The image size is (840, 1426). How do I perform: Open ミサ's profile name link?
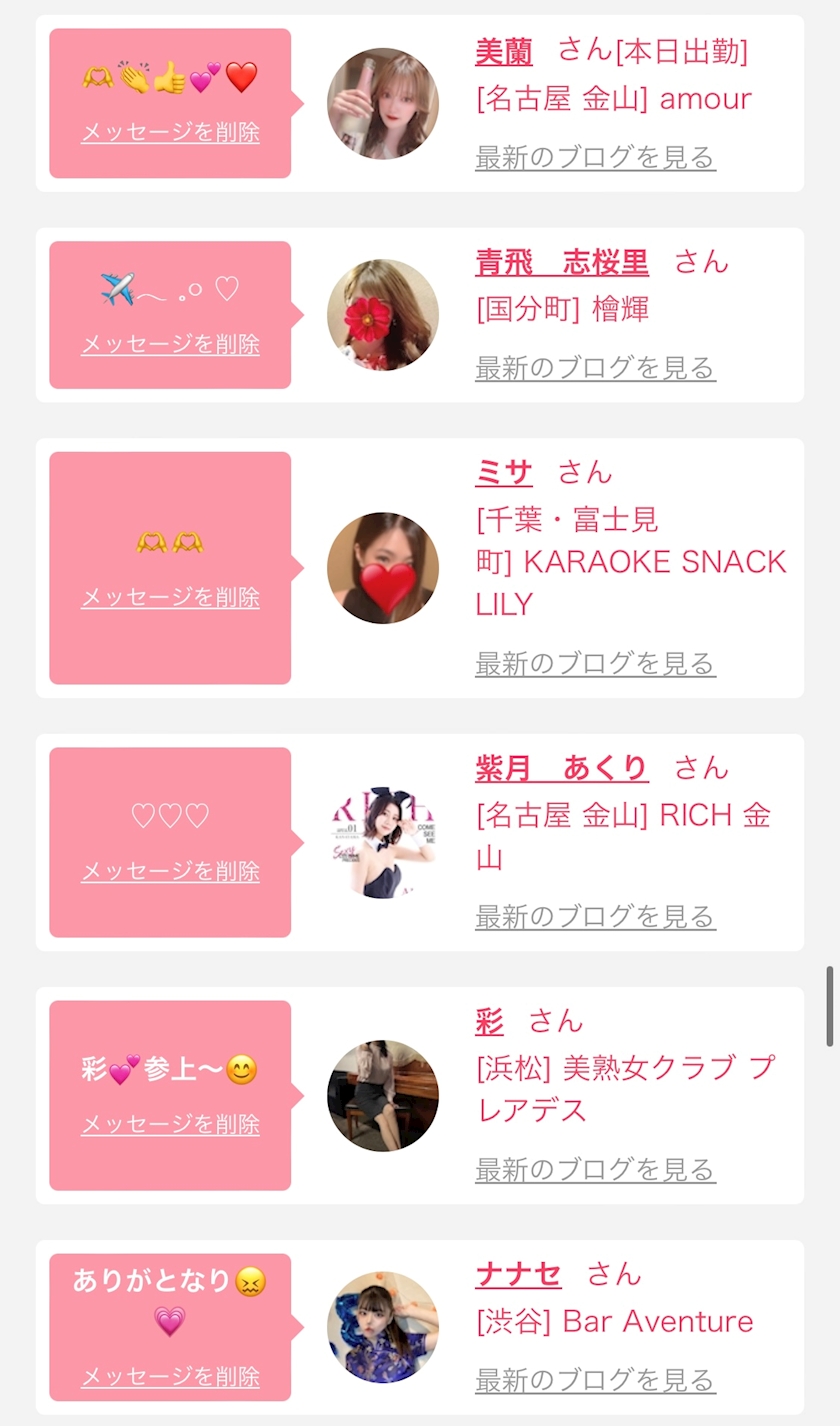click(x=503, y=473)
